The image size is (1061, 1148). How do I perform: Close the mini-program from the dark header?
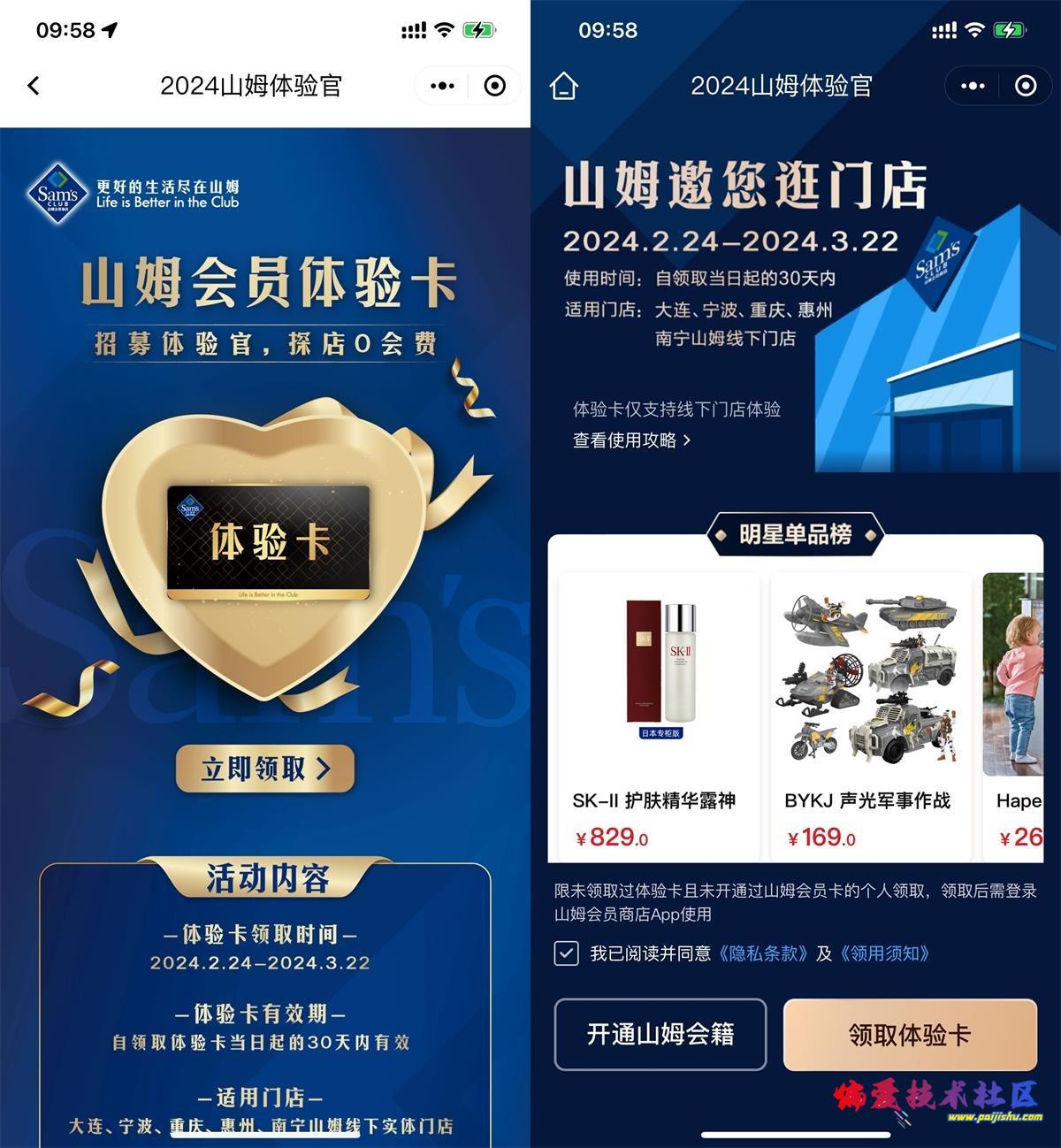[1026, 86]
